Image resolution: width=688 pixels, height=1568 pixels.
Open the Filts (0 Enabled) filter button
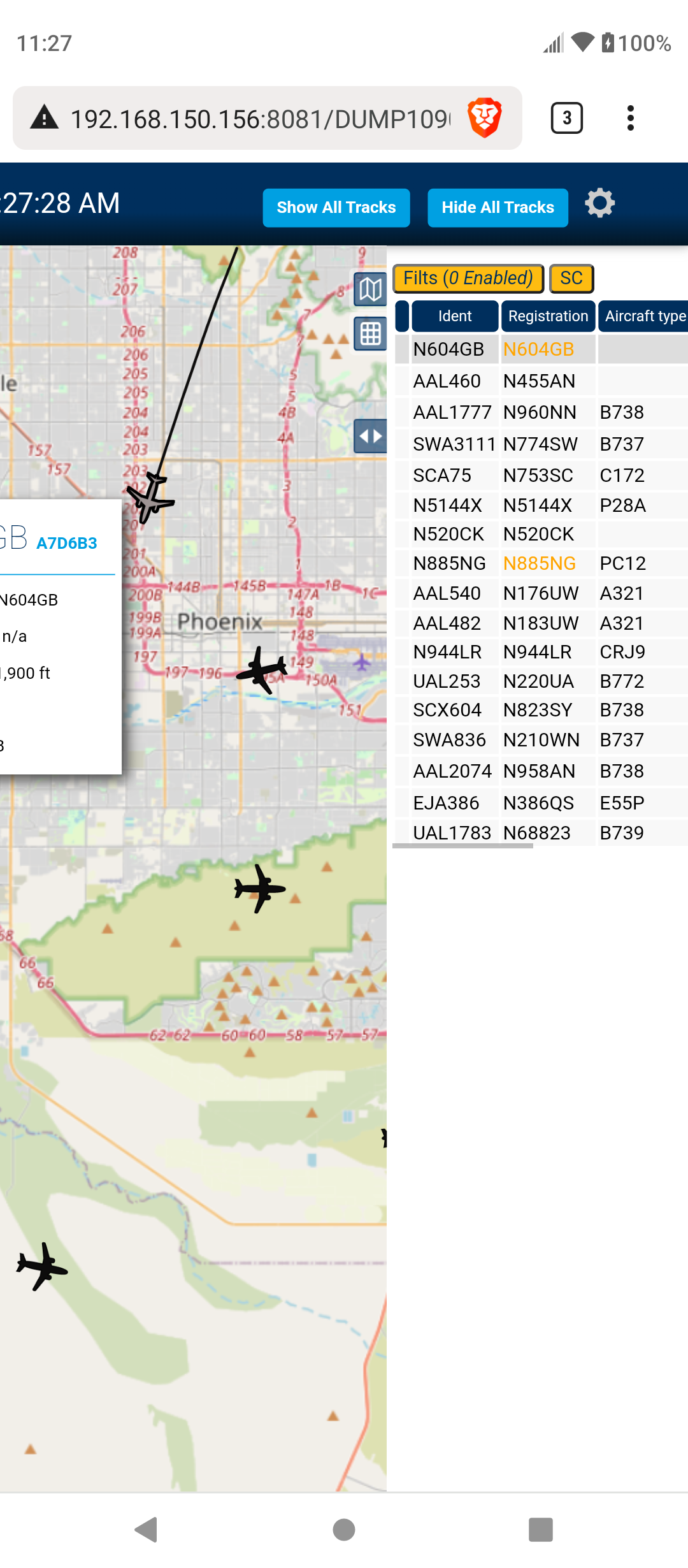[468, 279]
